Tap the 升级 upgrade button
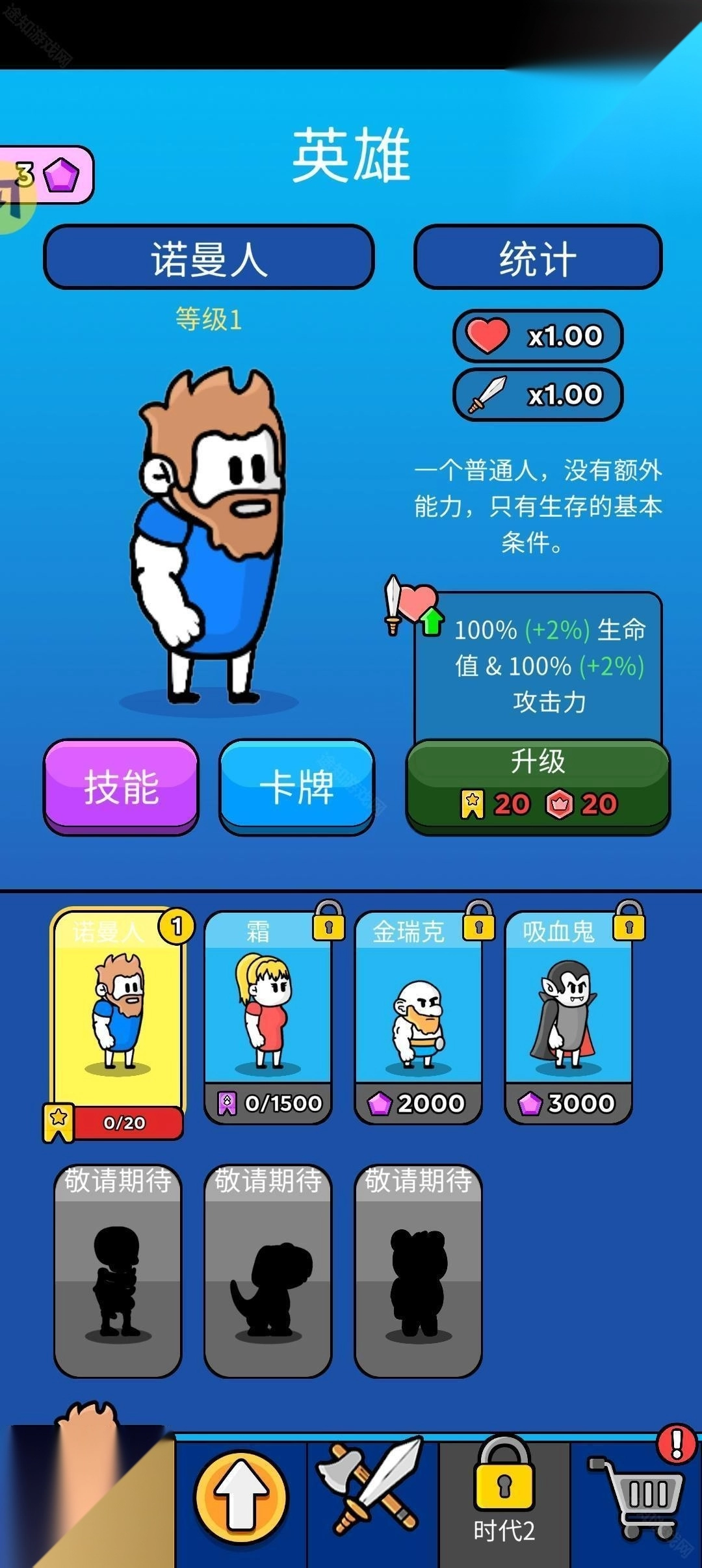702x1568 pixels. pyautogui.click(x=538, y=785)
